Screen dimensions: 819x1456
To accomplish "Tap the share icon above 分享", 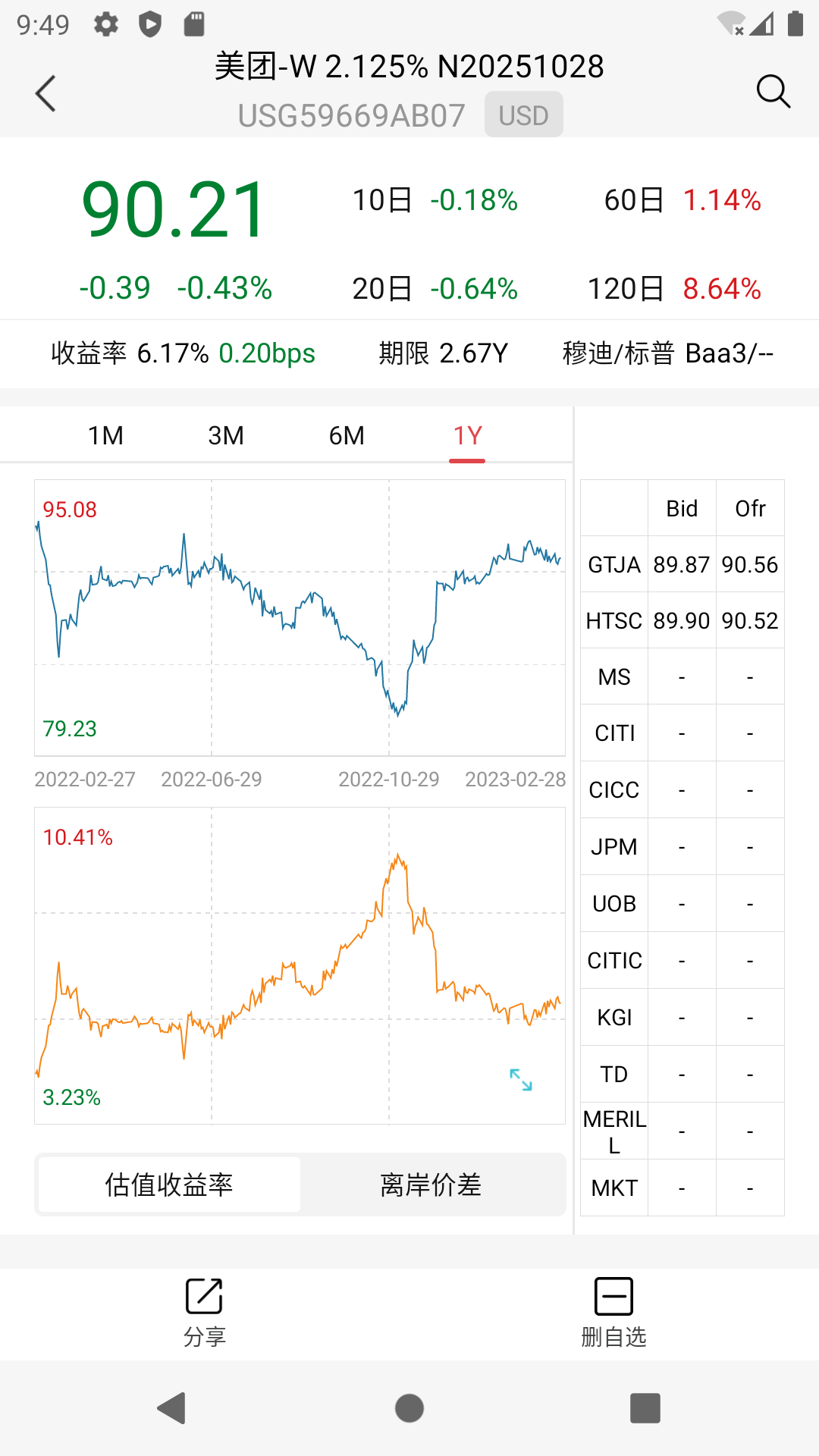I will (x=205, y=1295).
